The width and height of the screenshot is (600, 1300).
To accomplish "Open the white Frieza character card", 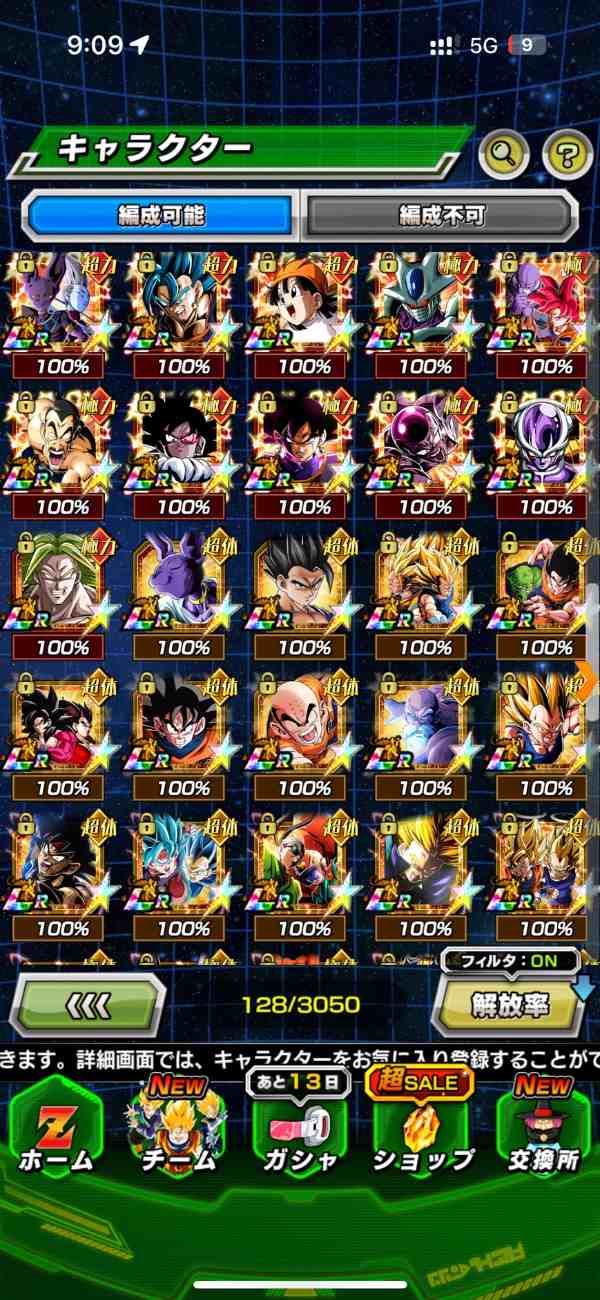I will [x=545, y=440].
